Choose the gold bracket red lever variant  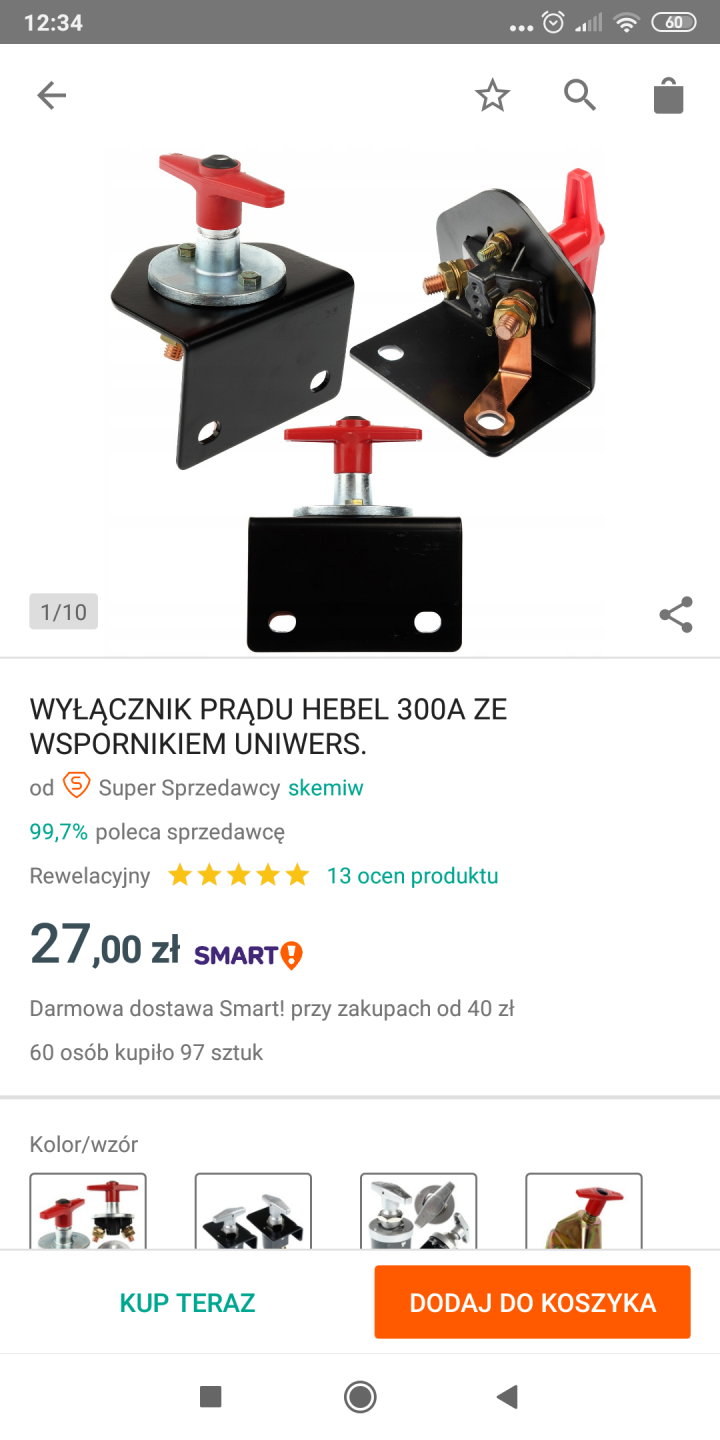pos(583,1212)
